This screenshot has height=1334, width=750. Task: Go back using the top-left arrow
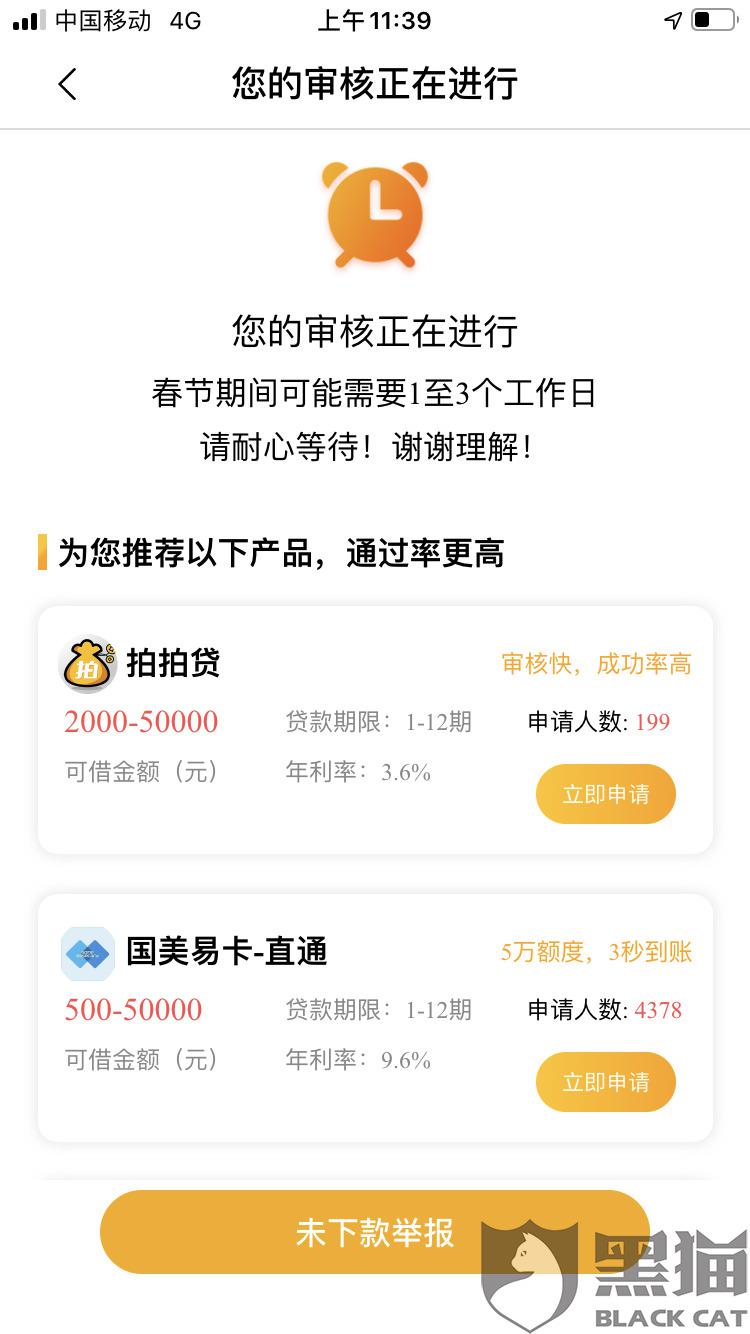[x=67, y=84]
